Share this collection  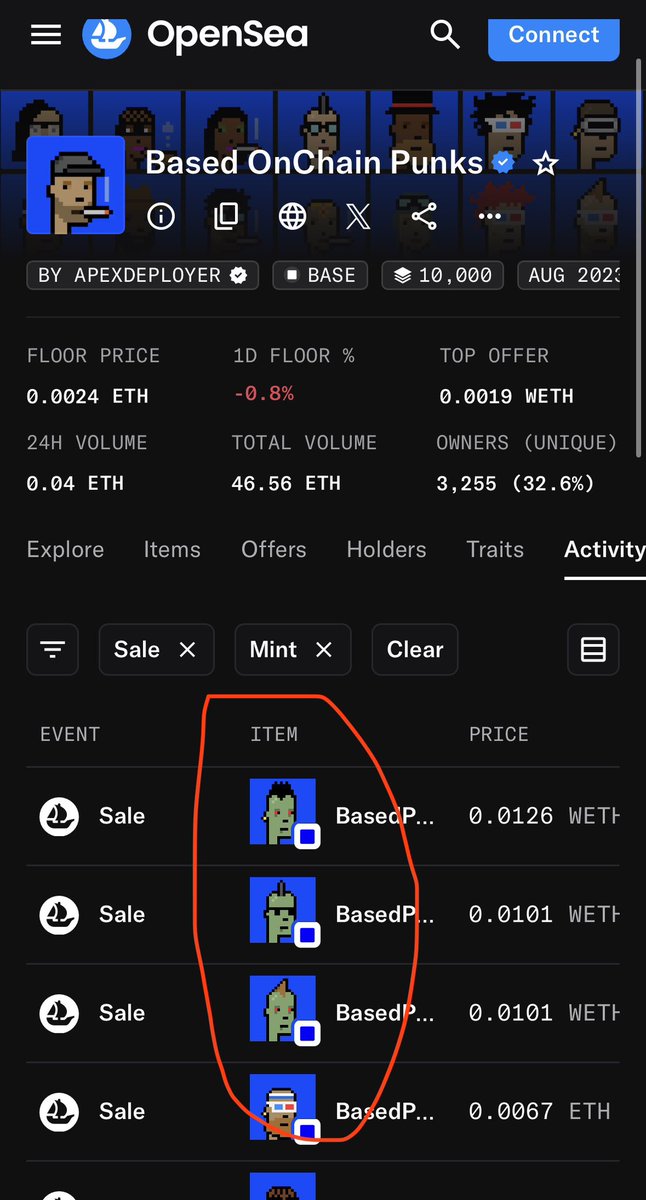(424, 216)
